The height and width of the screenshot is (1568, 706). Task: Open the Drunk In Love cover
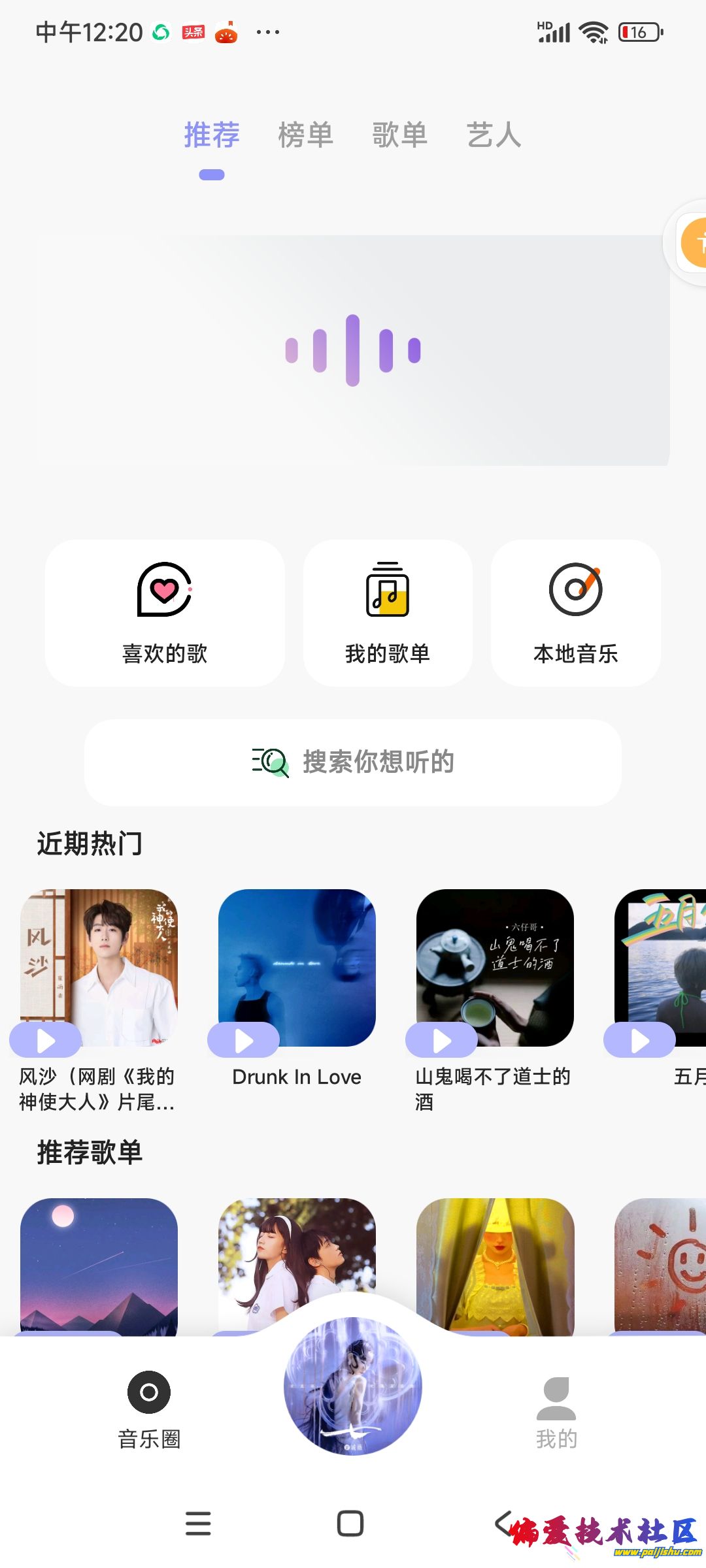[x=297, y=960]
